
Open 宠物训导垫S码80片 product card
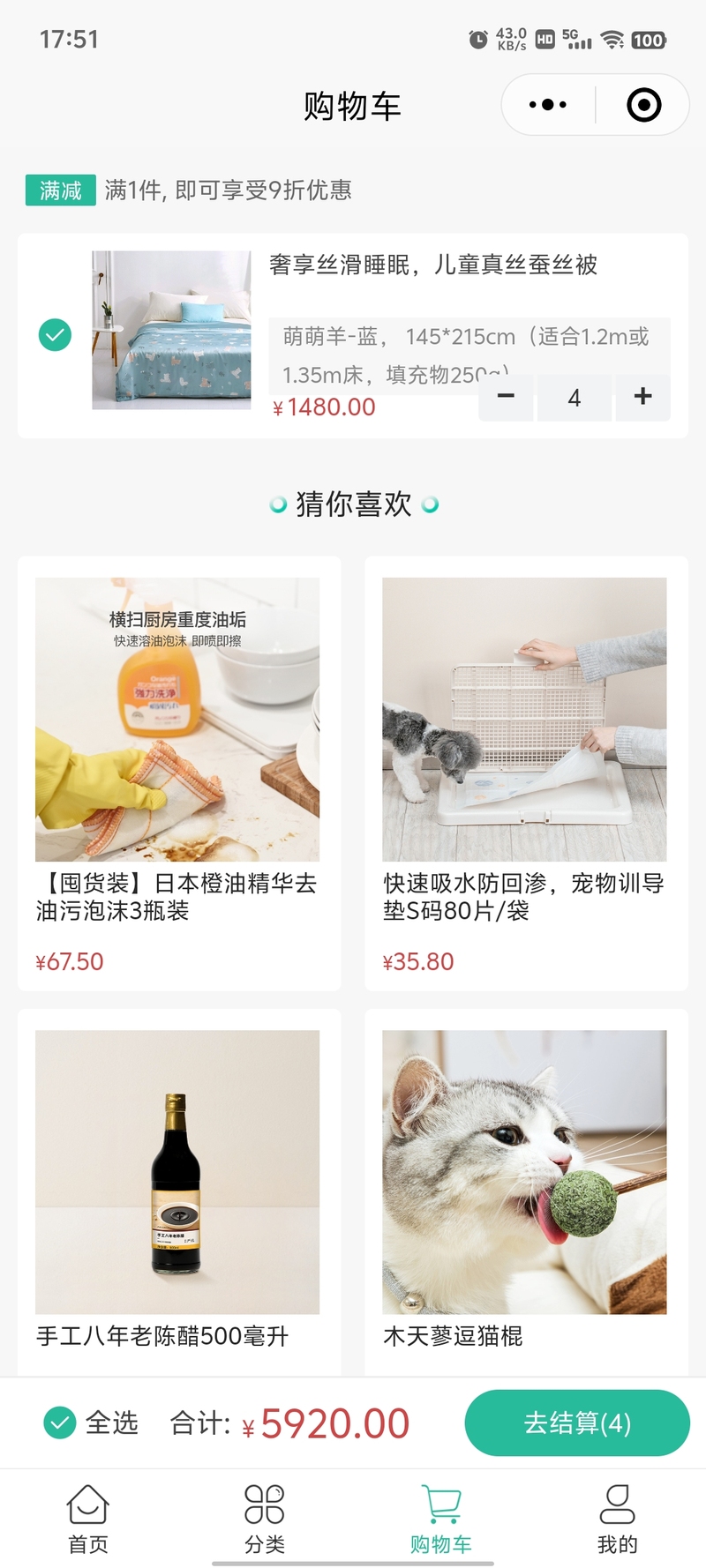point(524,772)
